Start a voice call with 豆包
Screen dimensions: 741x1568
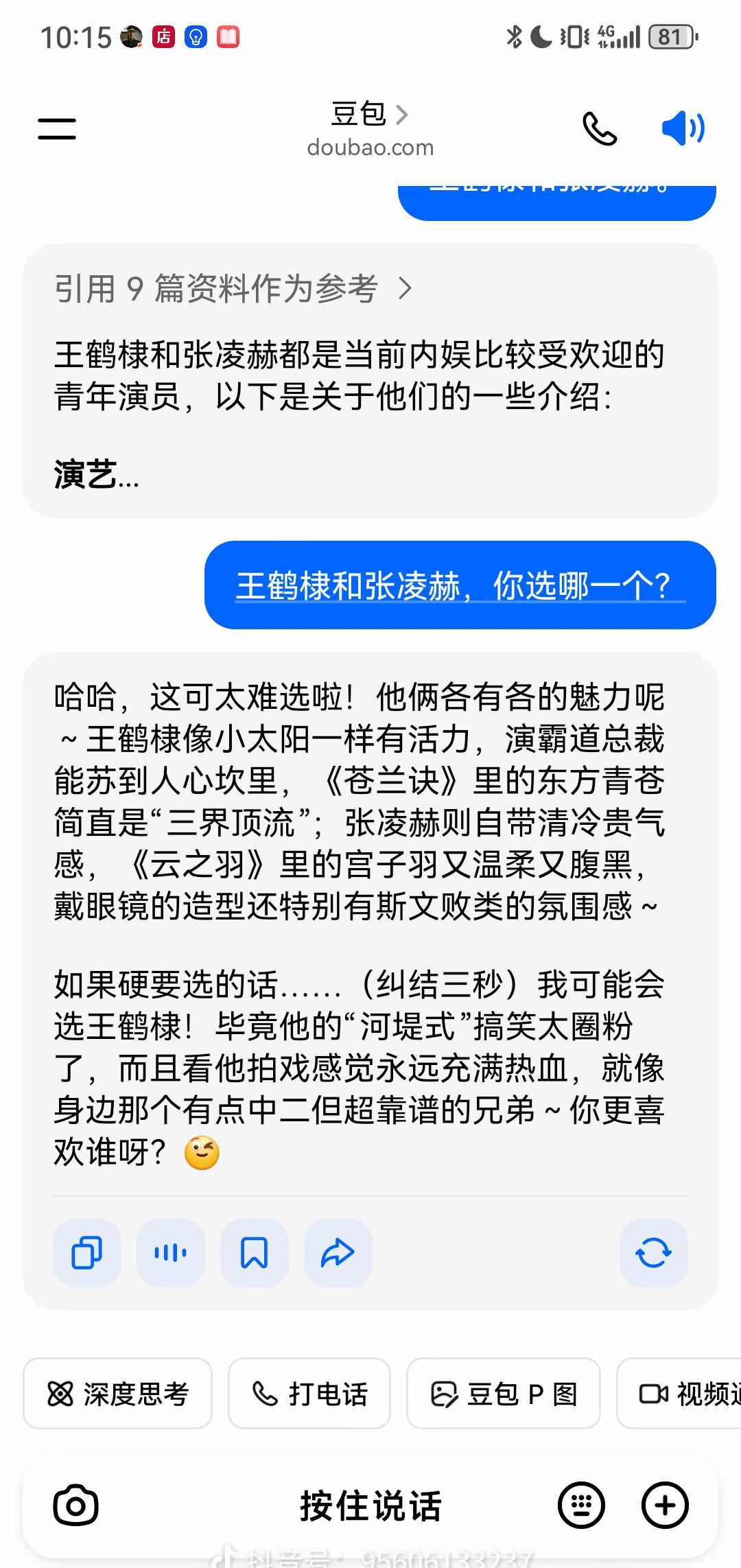(599, 128)
